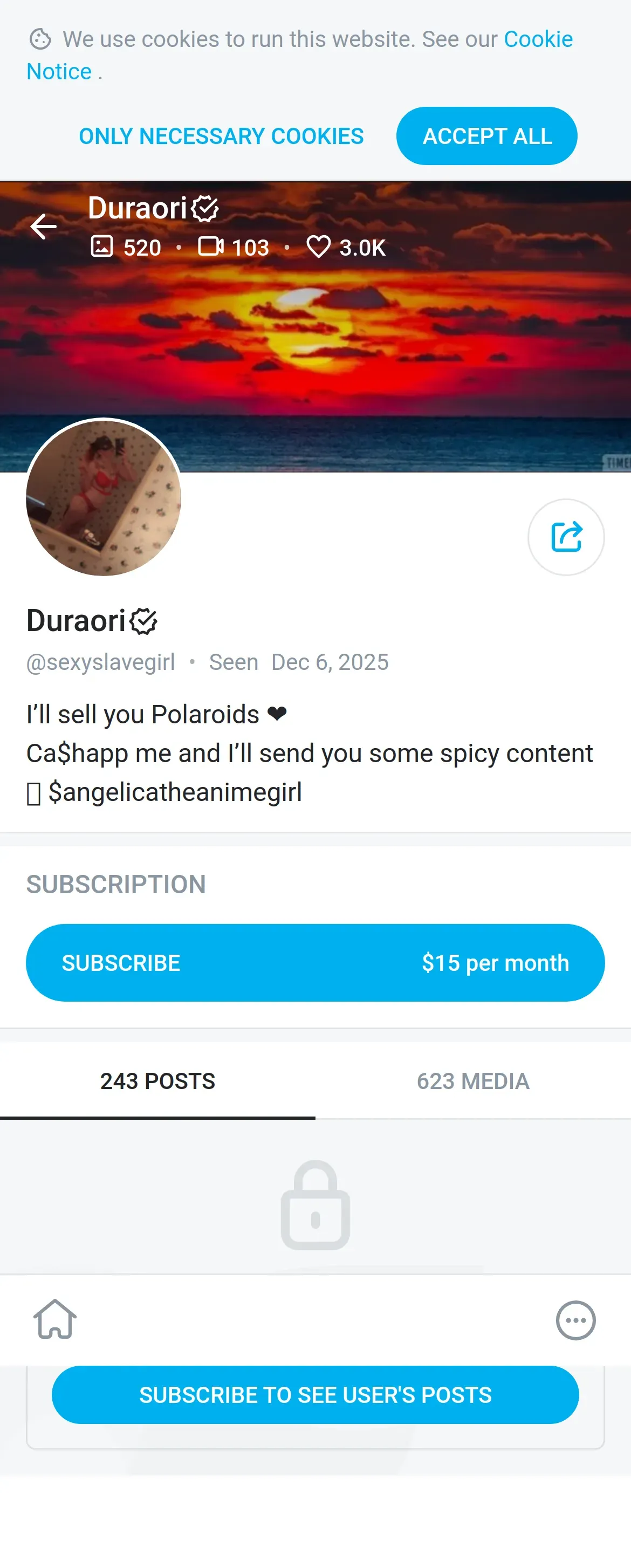This screenshot has width=631, height=1568.
Task: Go back using the arrow icon
Action: 43,227
